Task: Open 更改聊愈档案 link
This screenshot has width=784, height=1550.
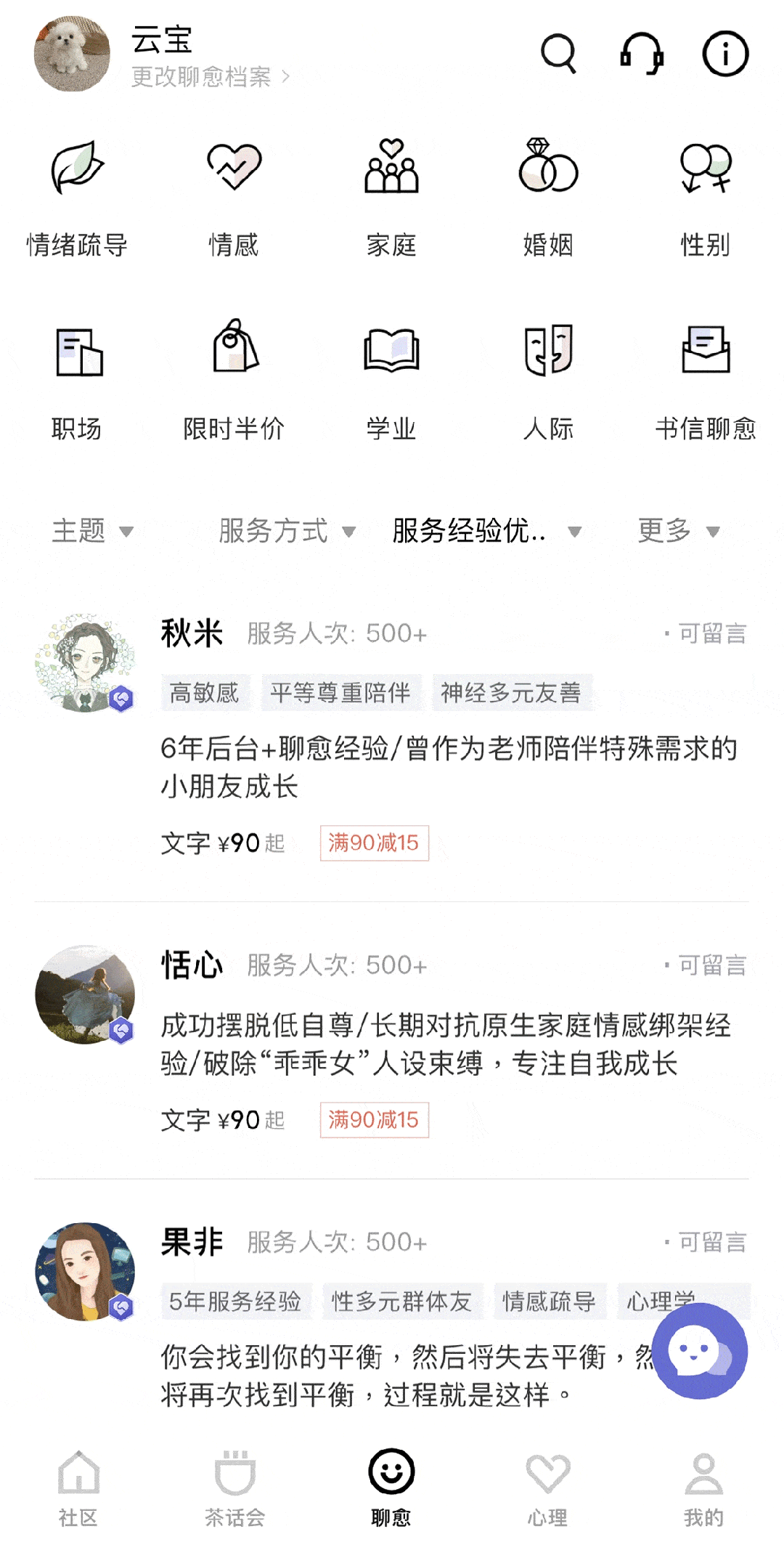Action: coord(210,76)
